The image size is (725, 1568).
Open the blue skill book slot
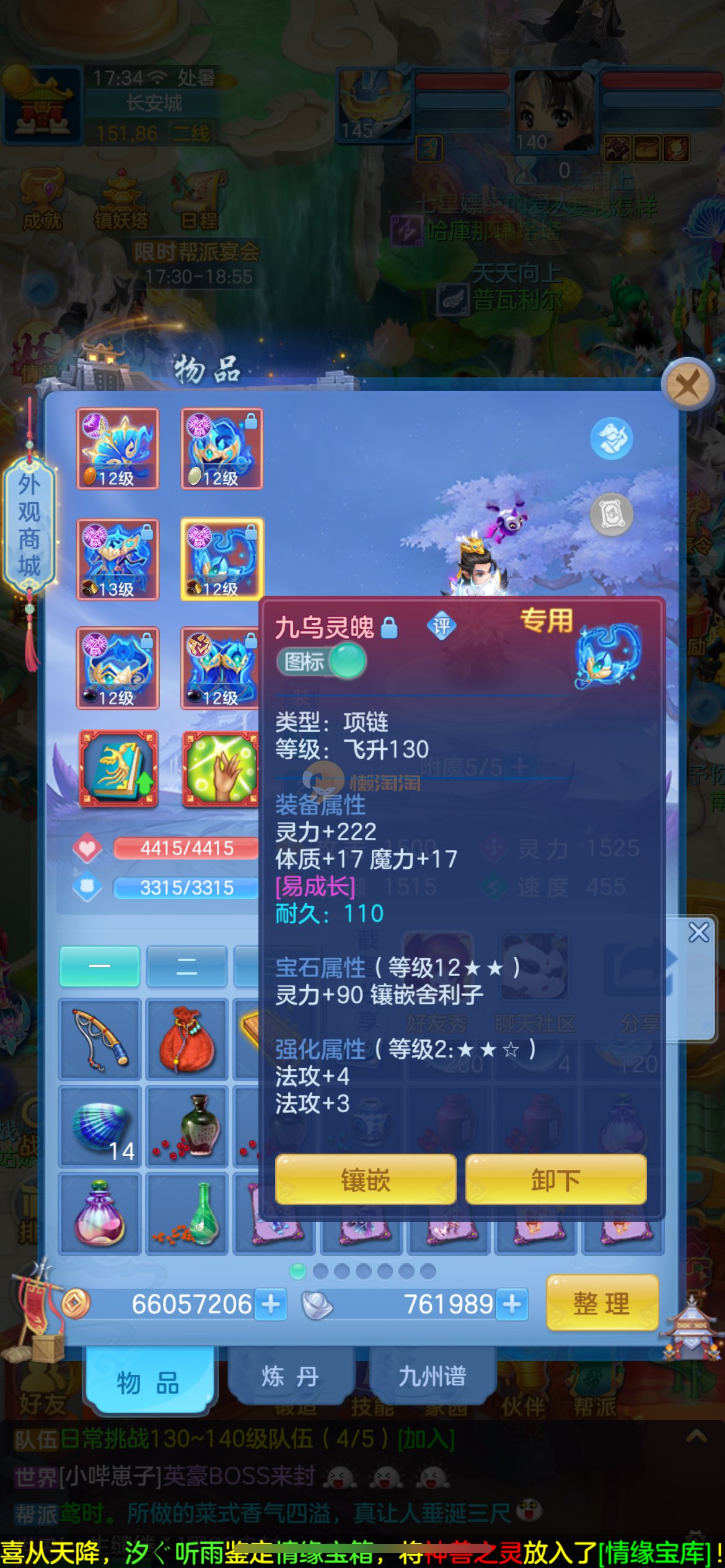pyautogui.click(x=118, y=768)
